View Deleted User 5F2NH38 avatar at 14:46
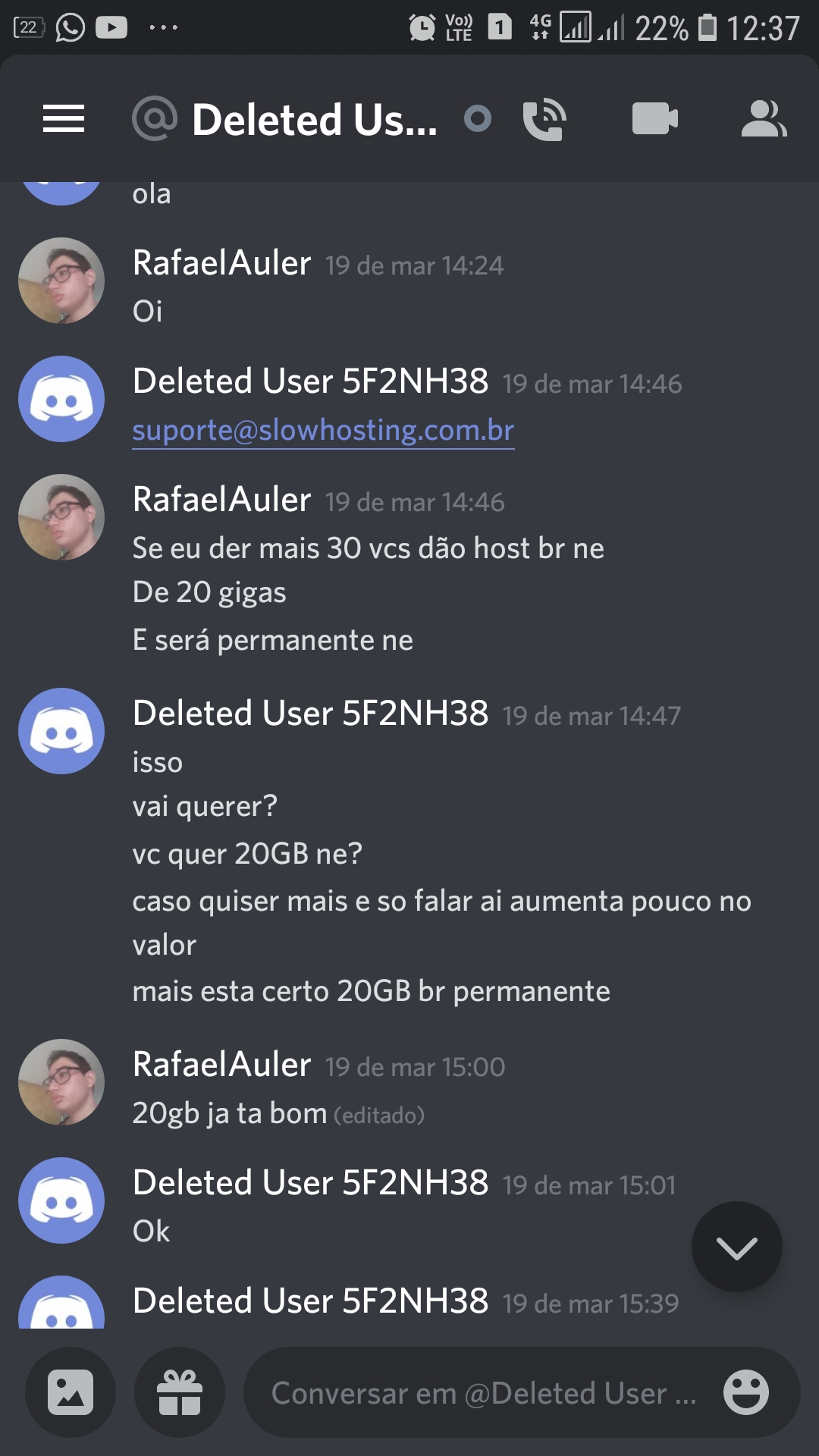819x1456 pixels. (61, 399)
